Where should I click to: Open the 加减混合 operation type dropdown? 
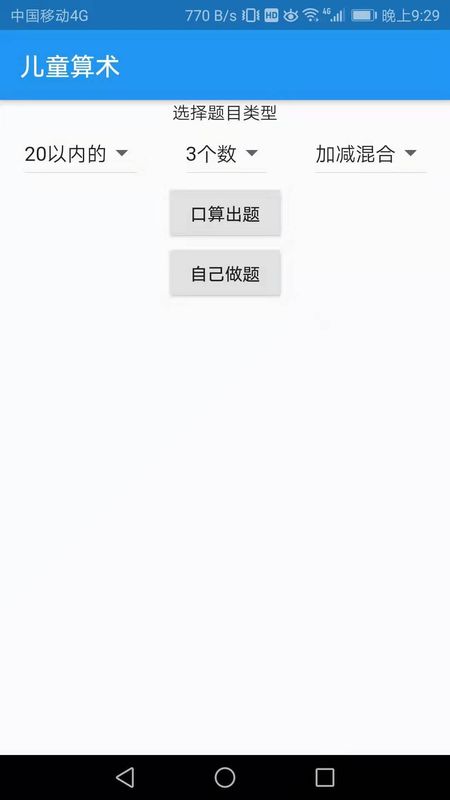(x=370, y=154)
